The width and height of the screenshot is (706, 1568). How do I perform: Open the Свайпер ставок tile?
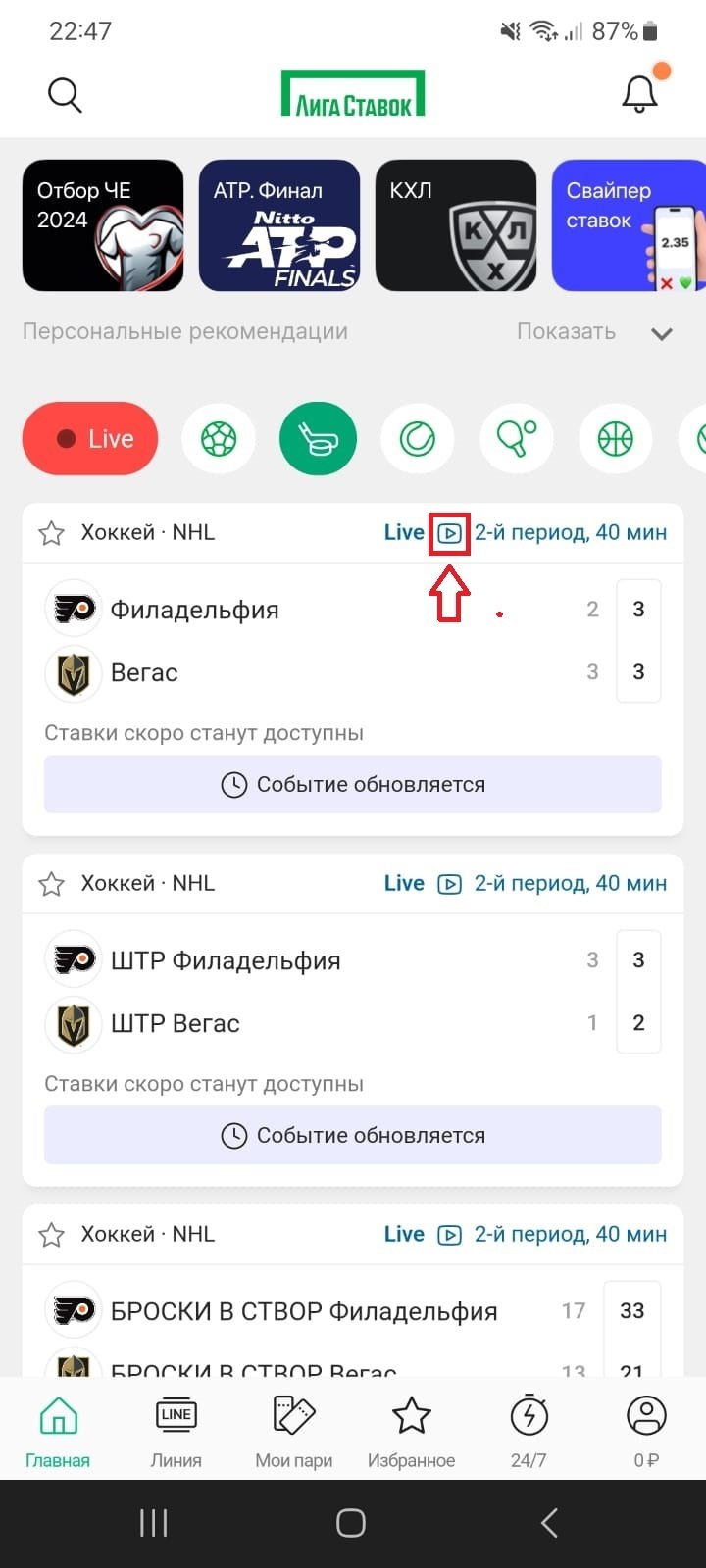click(628, 225)
